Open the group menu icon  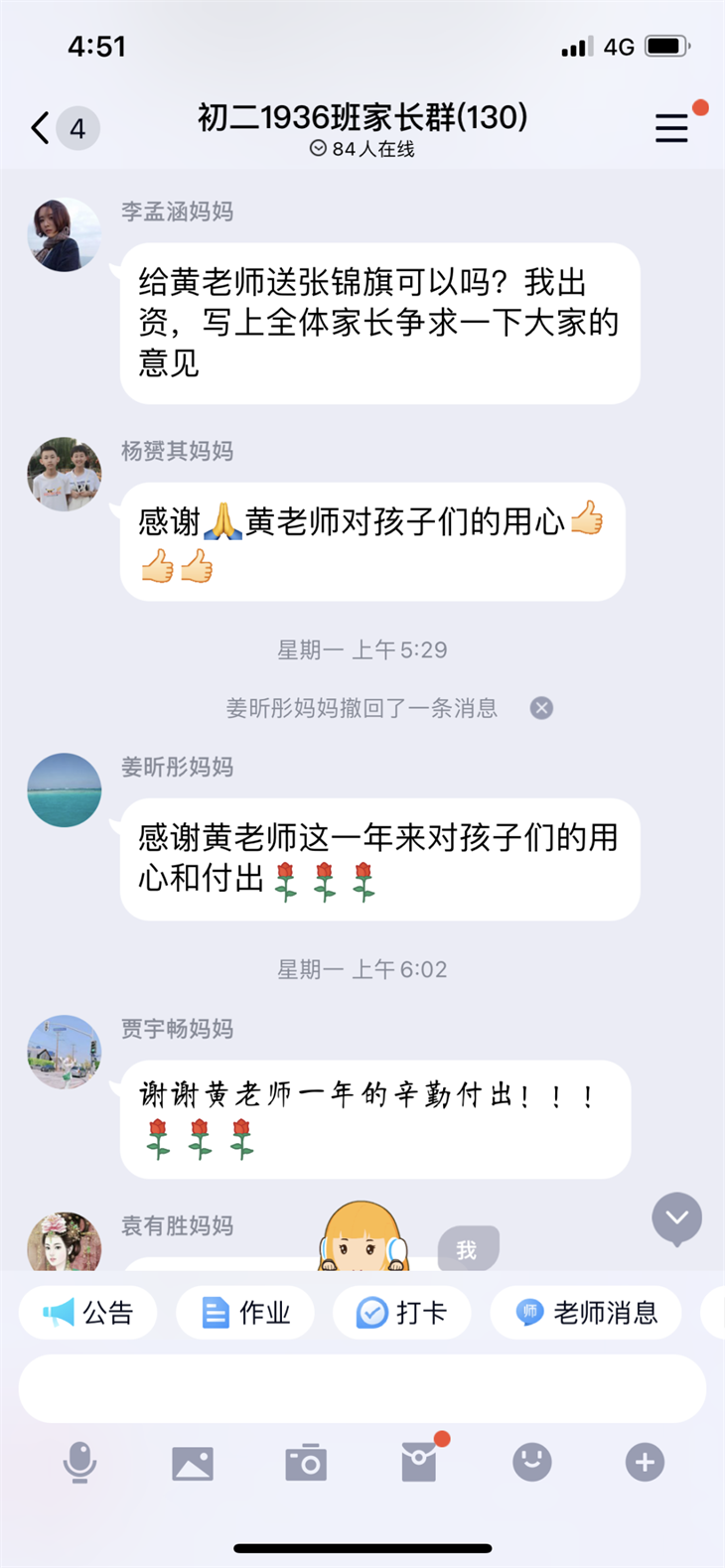pos(671,128)
